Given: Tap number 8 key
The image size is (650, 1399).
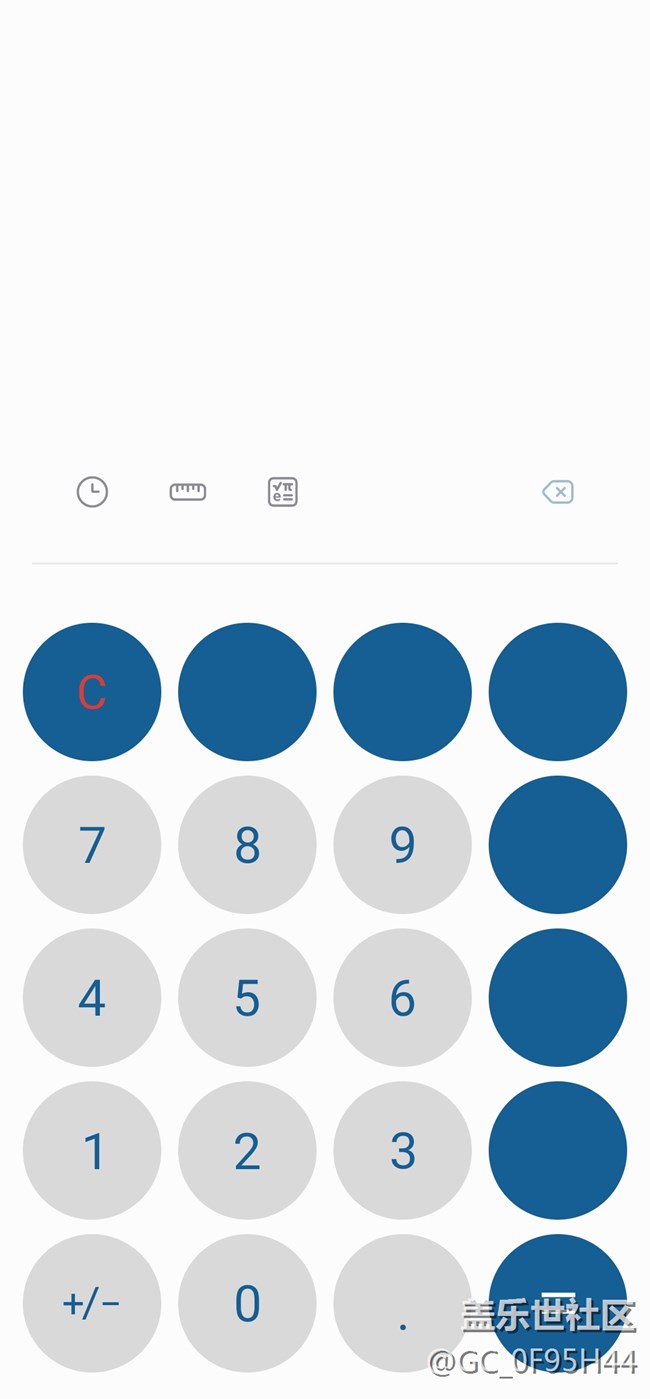Looking at the screenshot, I should coord(247,845).
